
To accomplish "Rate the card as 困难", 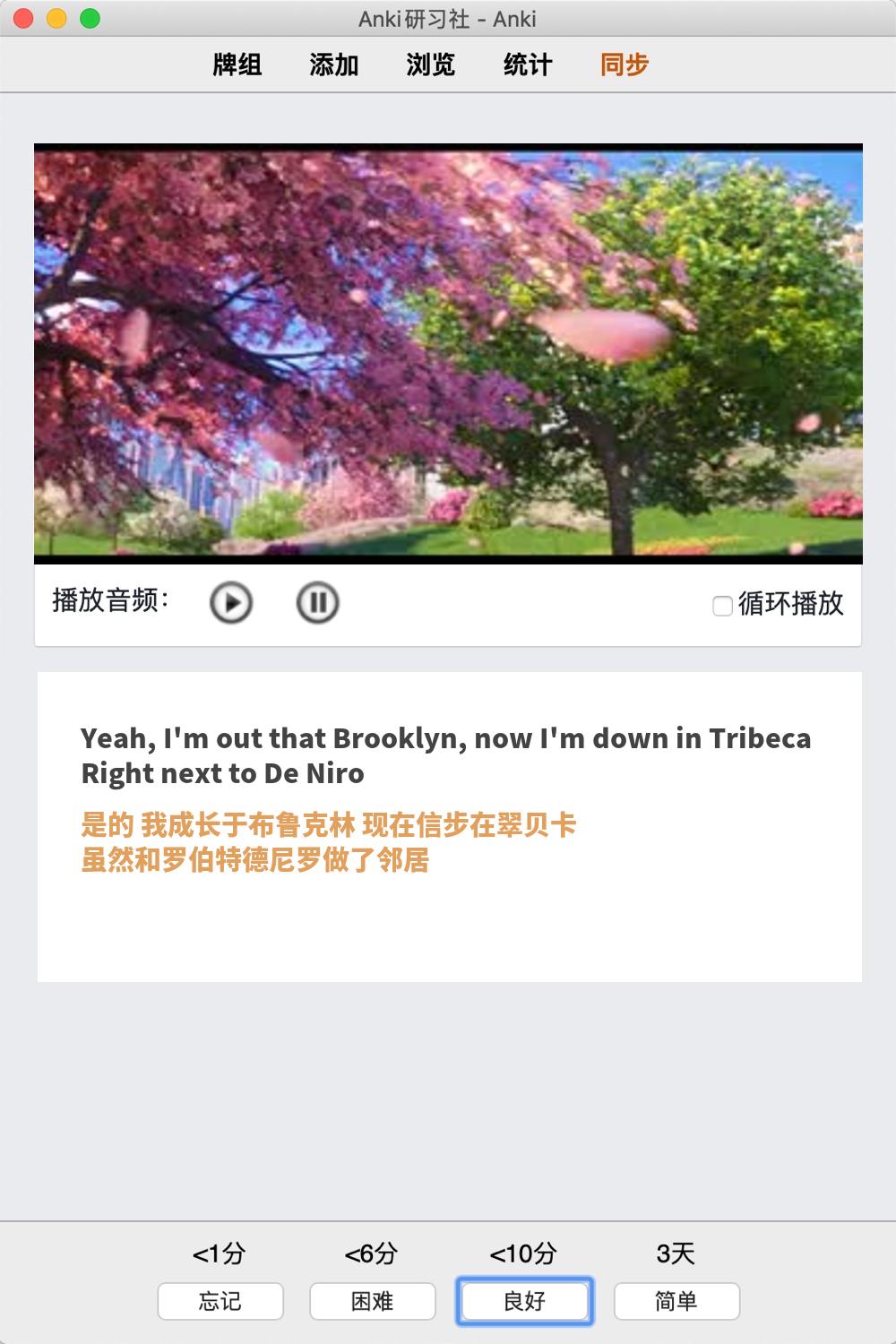I will click(373, 1301).
